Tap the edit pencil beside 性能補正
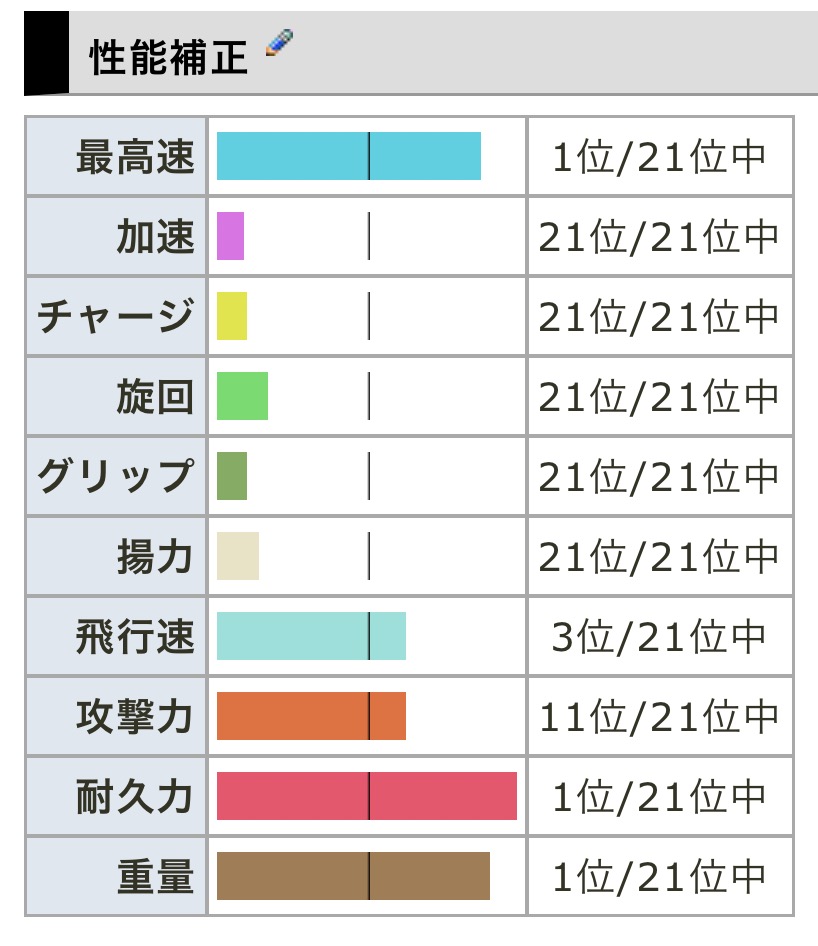 (278, 44)
